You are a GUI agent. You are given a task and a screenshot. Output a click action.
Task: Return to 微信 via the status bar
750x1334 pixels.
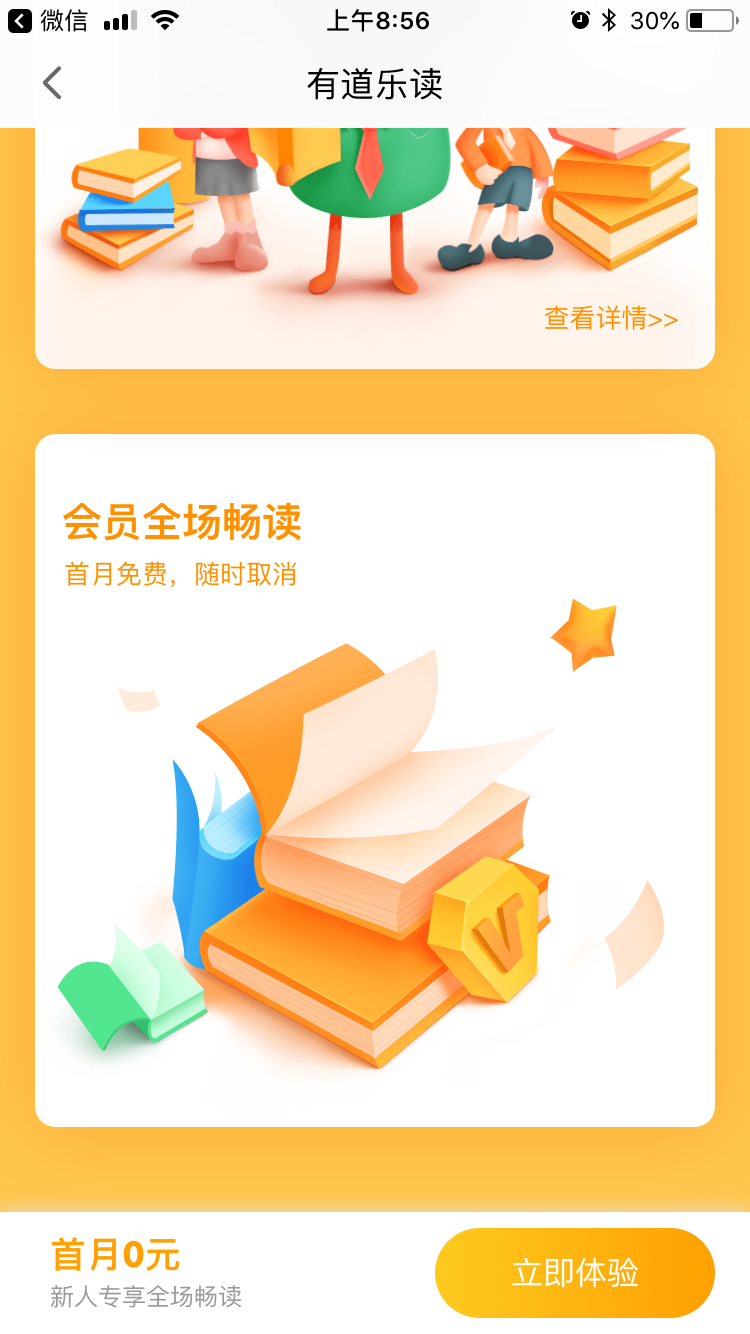click(x=48, y=20)
